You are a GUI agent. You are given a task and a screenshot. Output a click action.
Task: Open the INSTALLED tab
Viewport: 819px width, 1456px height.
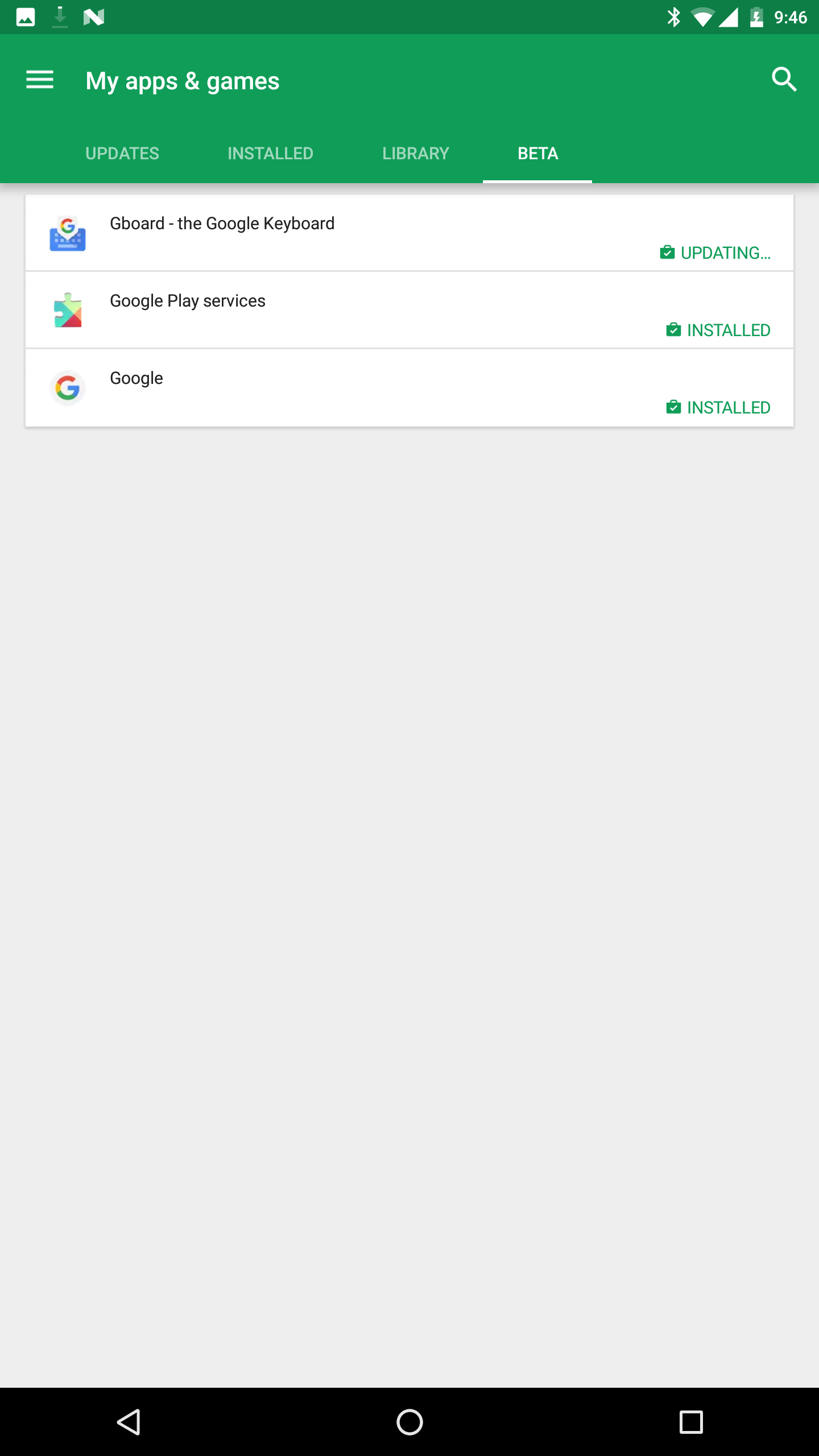click(270, 153)
